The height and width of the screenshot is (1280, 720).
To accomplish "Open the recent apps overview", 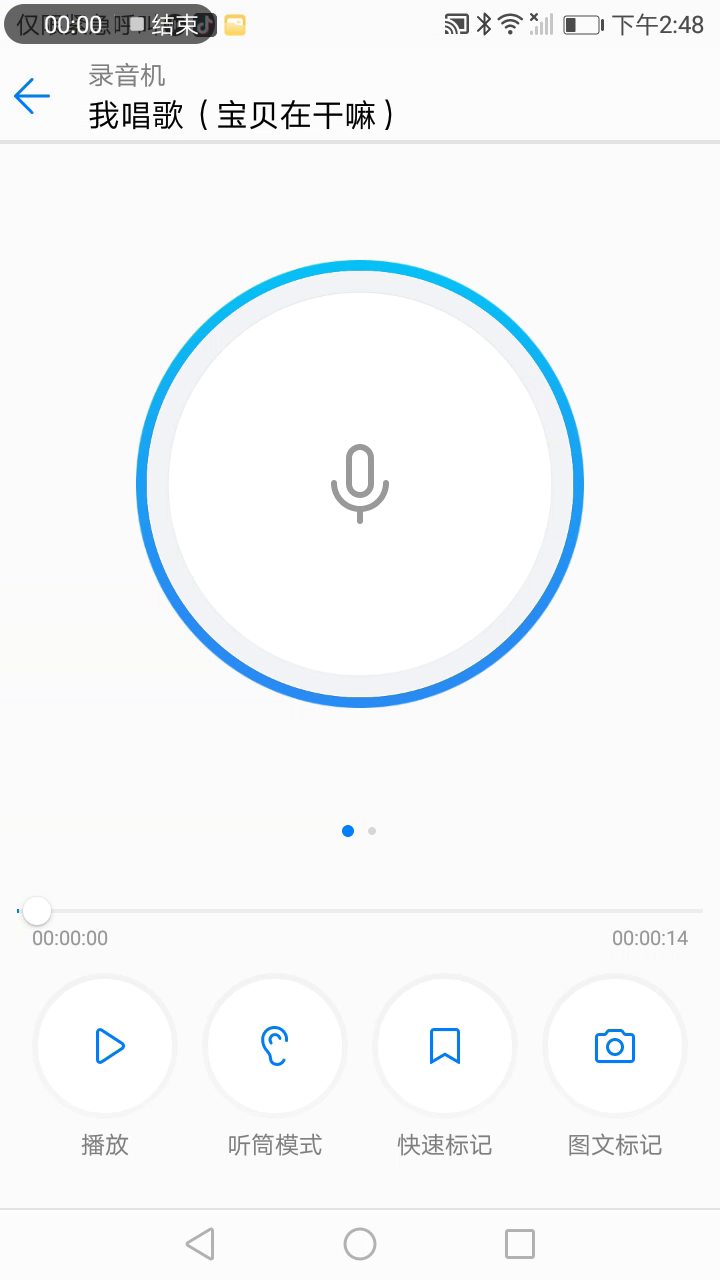I will pyautogui.click(x=520, y=1244).
